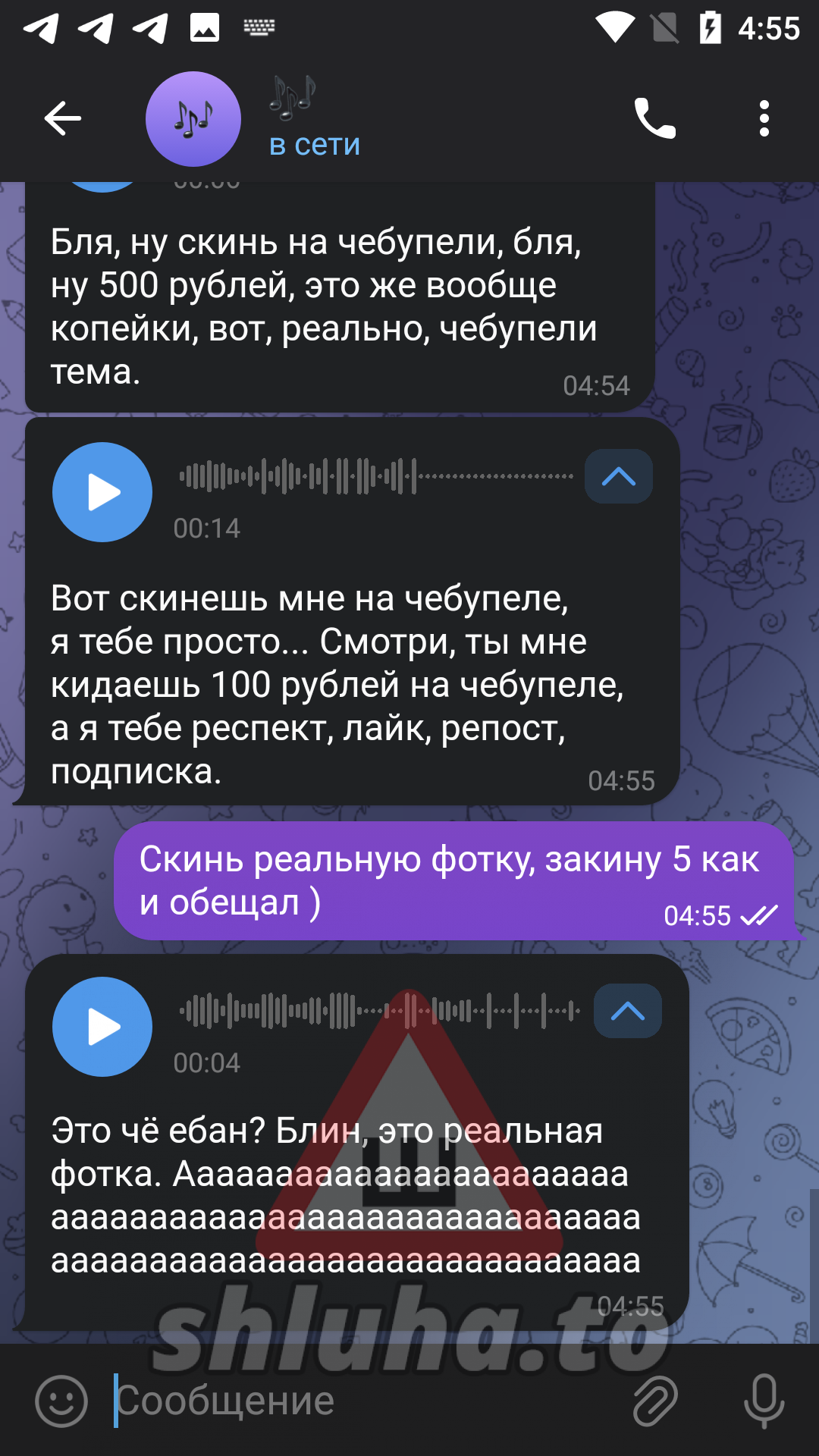
Task: Collapse the 00:04 voice message transcript
Action: [x=627, y=1011]
